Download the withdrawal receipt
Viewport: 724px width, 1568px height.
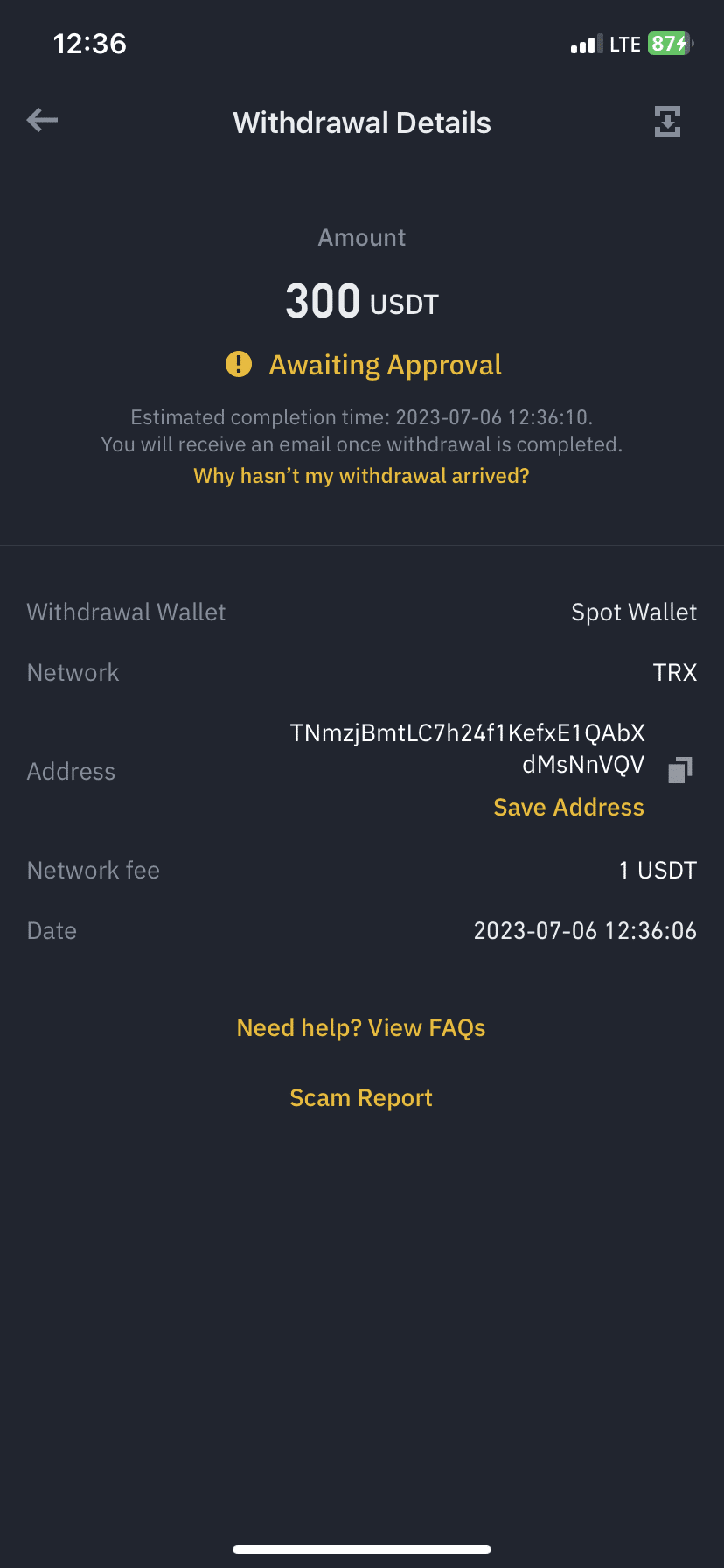(667, 122)
